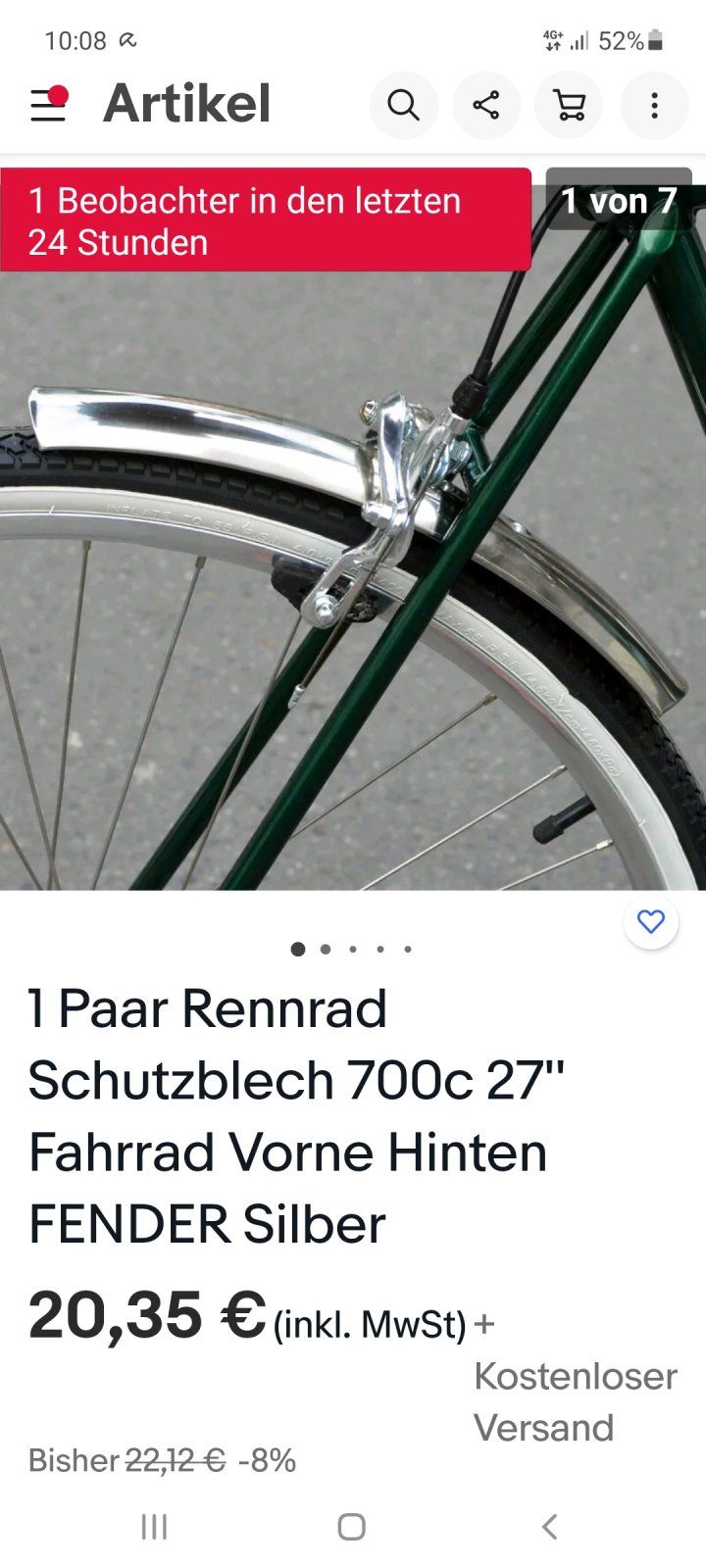The width and height of the screenshot is (706, 1568).
Task: Open the hamburger menu drawer
Action: coord(48,104)
